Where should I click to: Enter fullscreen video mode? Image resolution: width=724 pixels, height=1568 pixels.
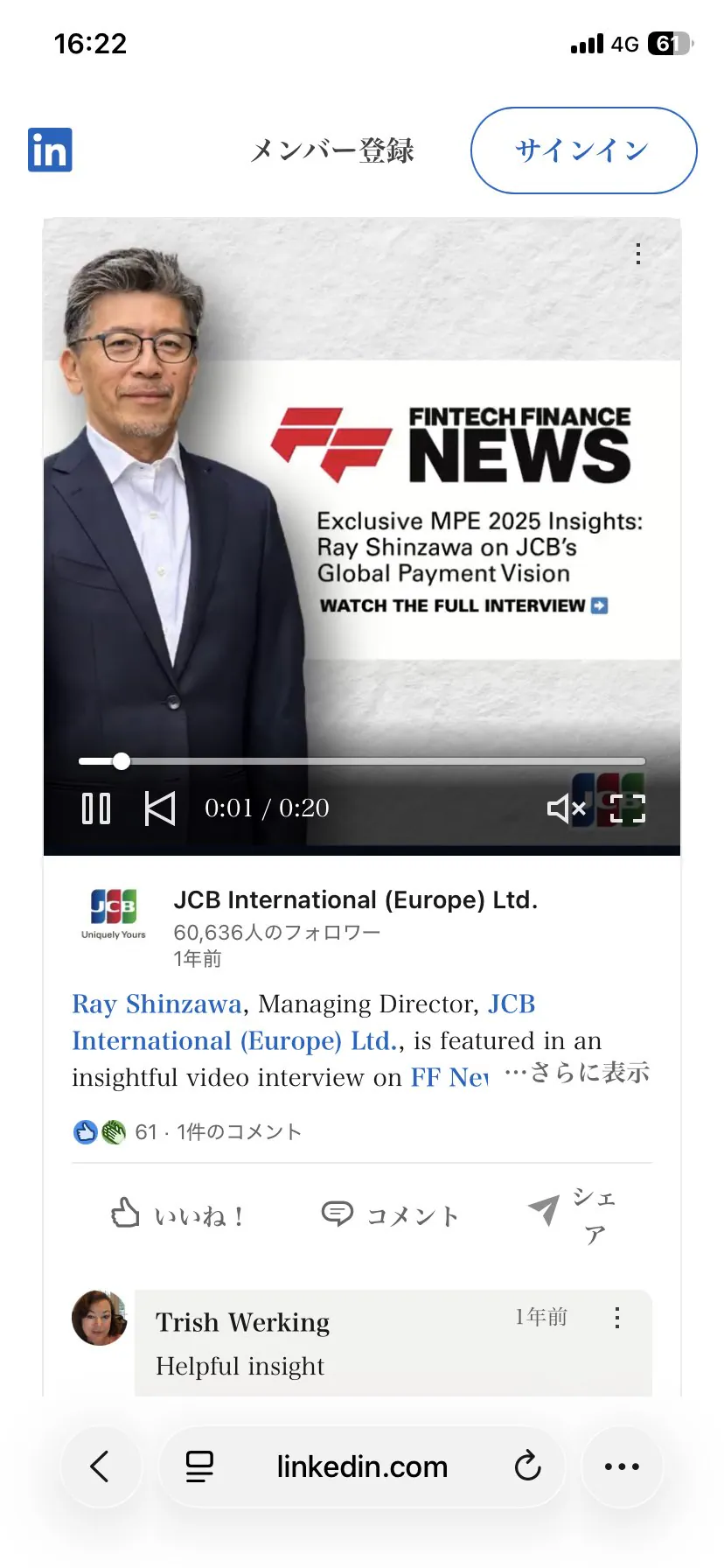(627, 808)
